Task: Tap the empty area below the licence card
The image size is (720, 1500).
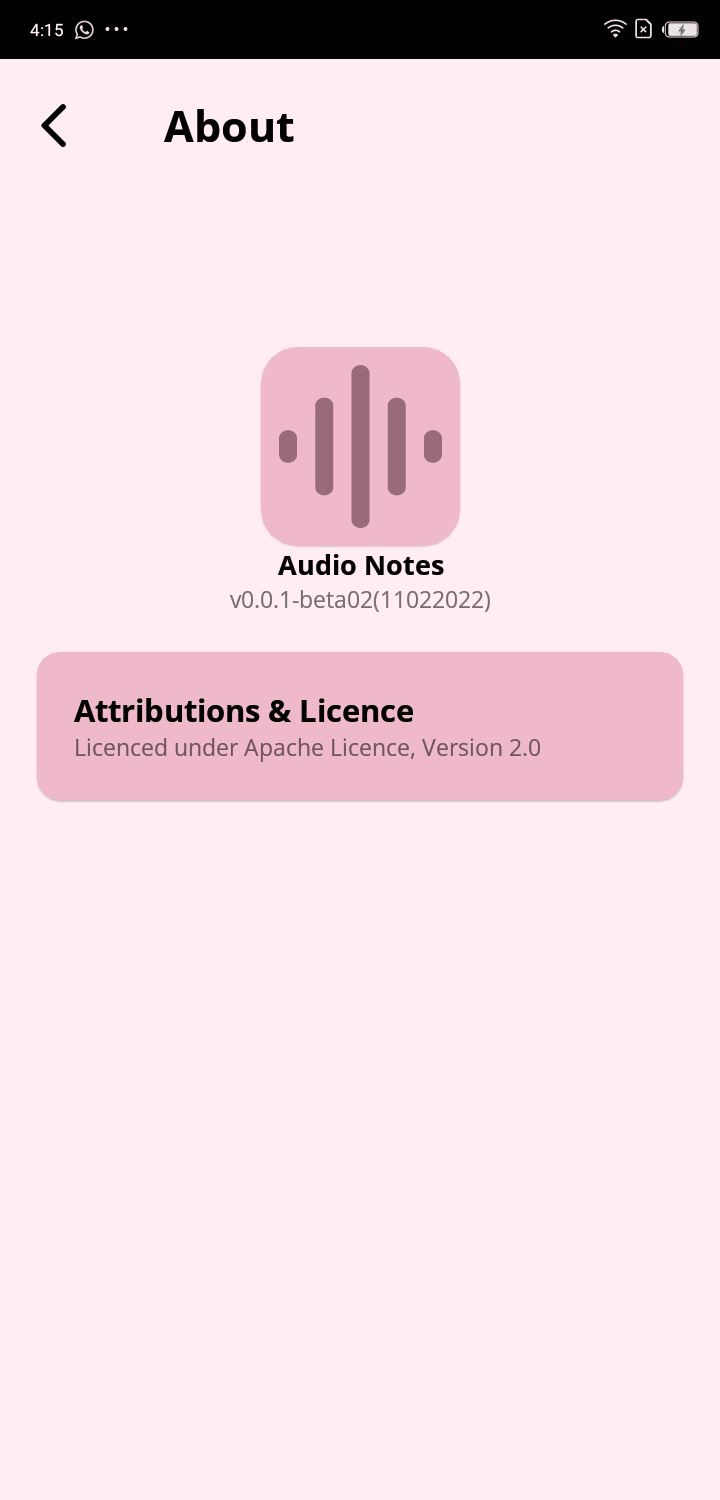Action: click(x=360, y=1000)
